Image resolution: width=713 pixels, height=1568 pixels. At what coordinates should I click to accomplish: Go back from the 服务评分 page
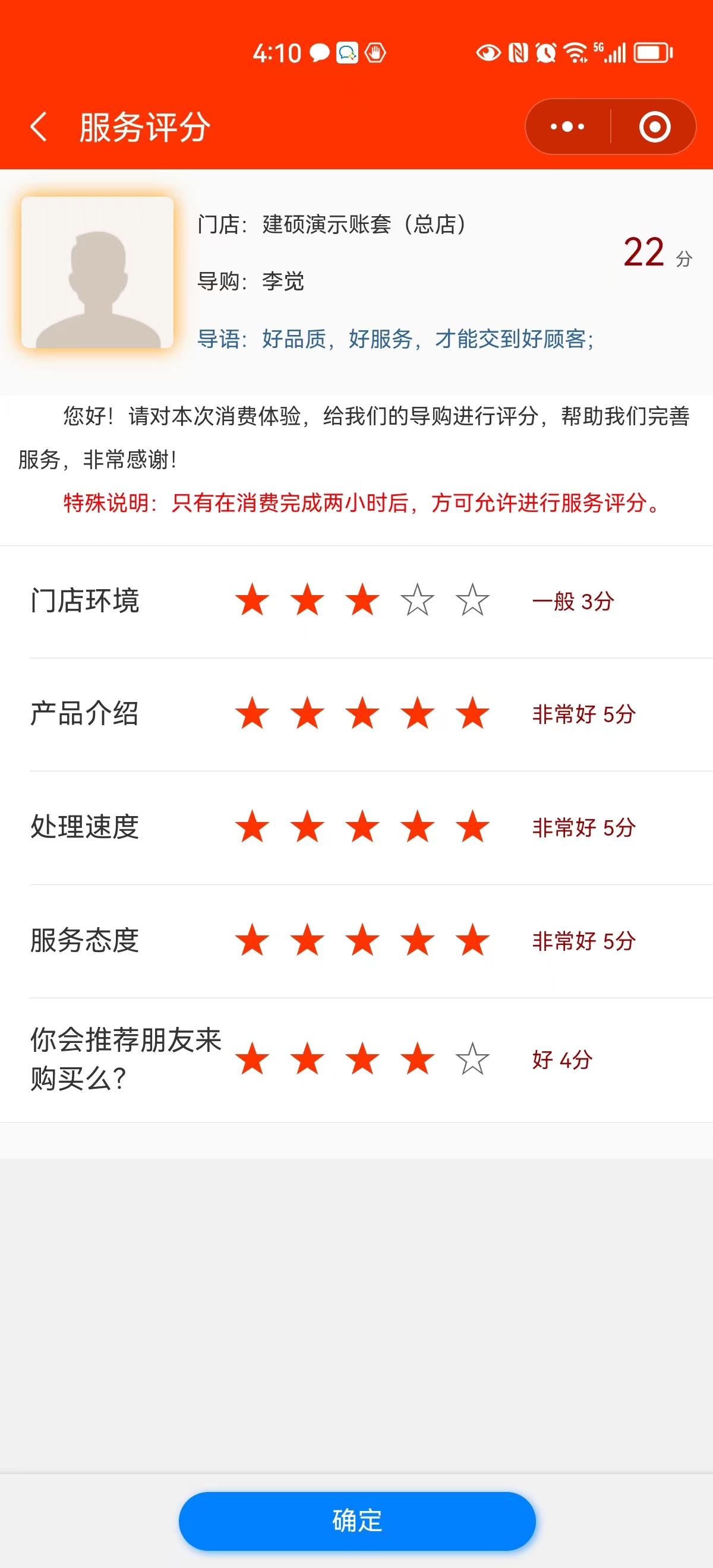39,127
